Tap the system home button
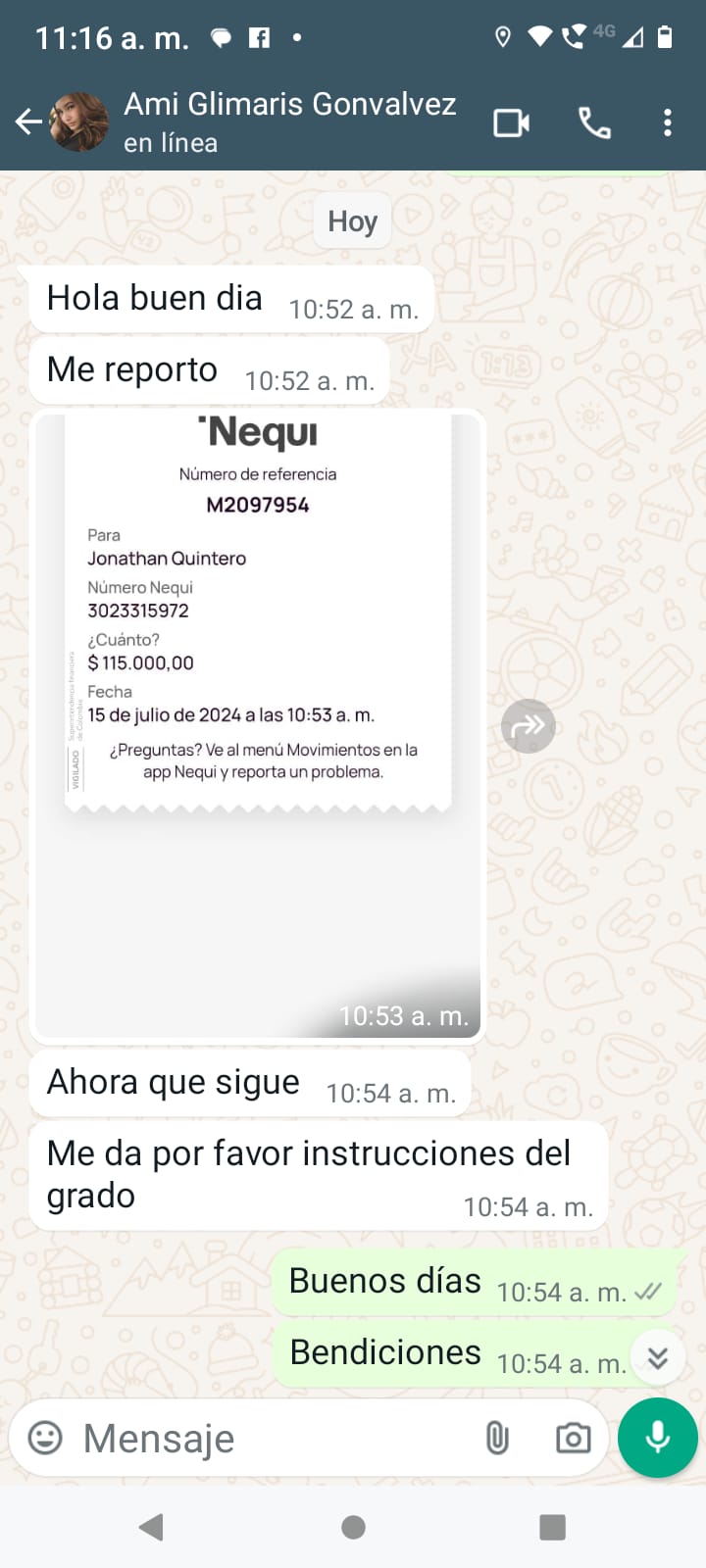 pyautogui.click(x=353, y=1527)
